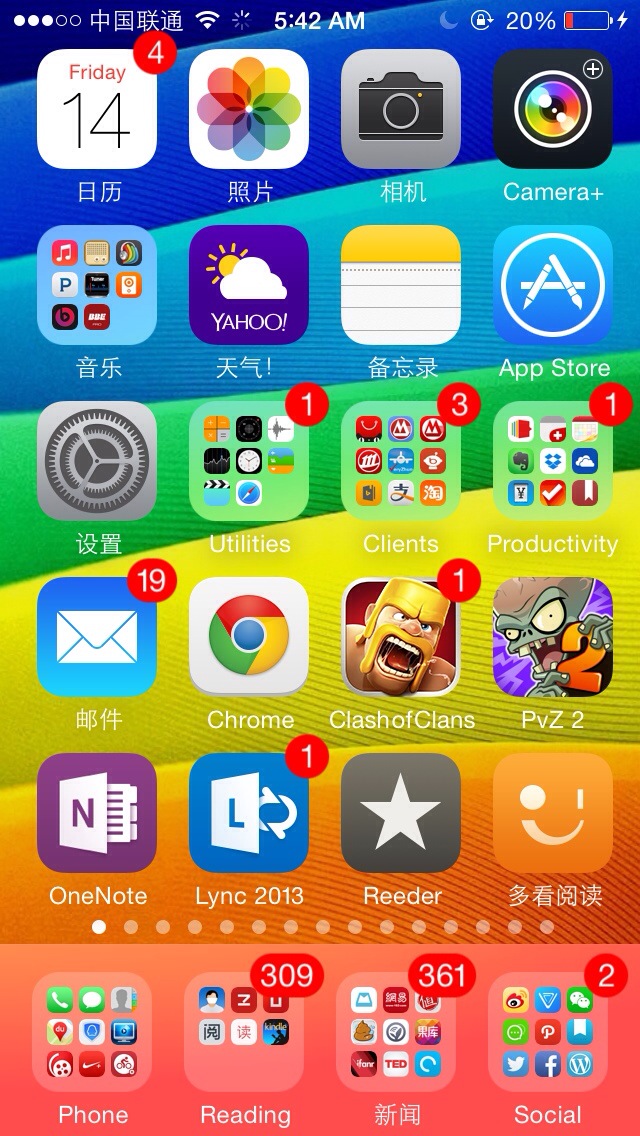Open the Clients folder
This screenshot has width=640, height=1136.
point(401,461)
